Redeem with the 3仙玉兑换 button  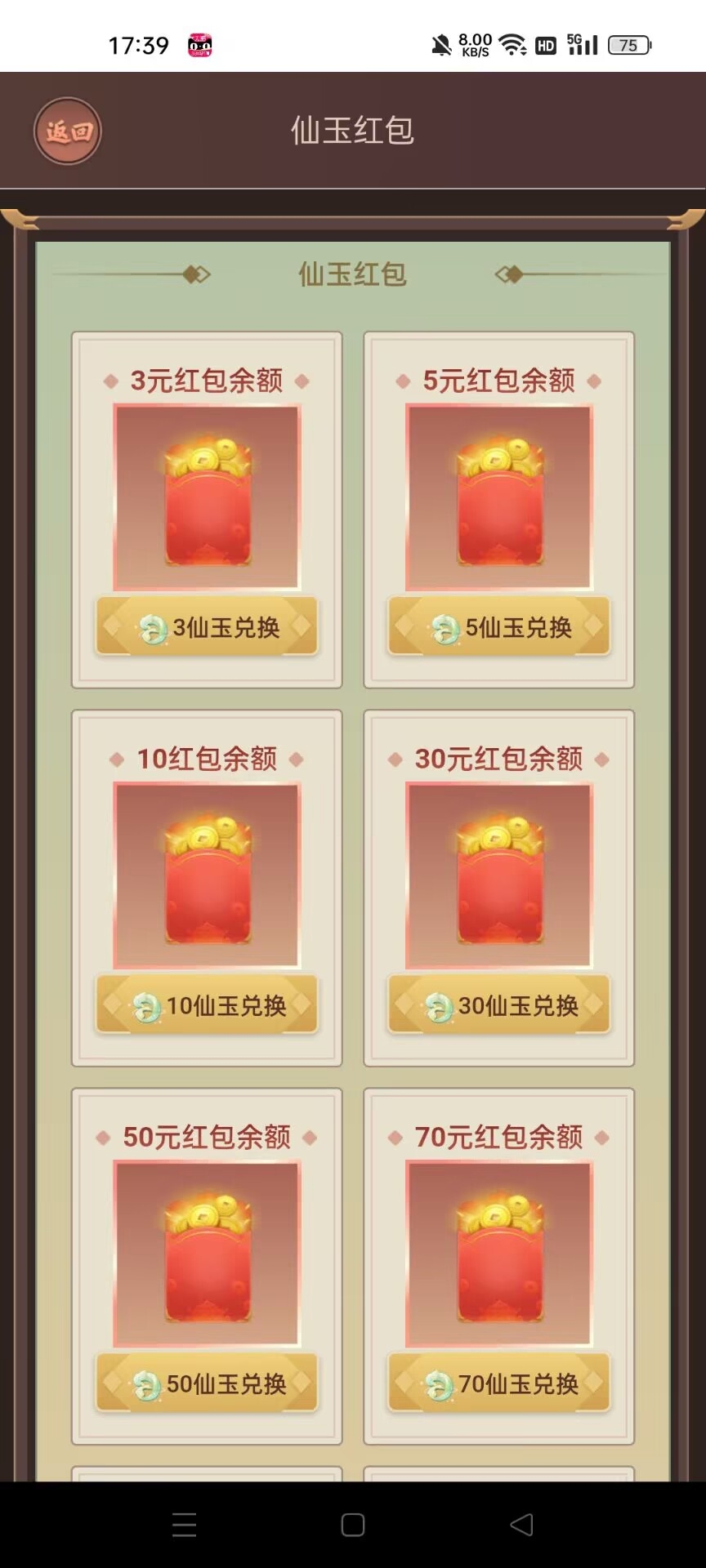[x=207, y=627]
